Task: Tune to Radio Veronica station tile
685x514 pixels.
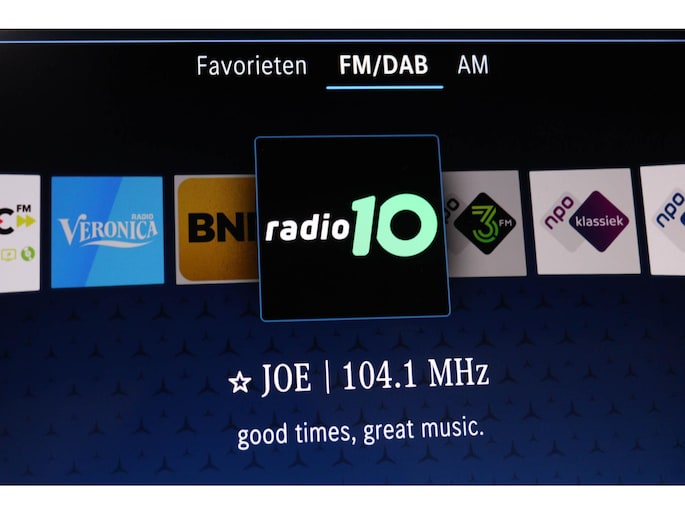Action: coord(107,231)
